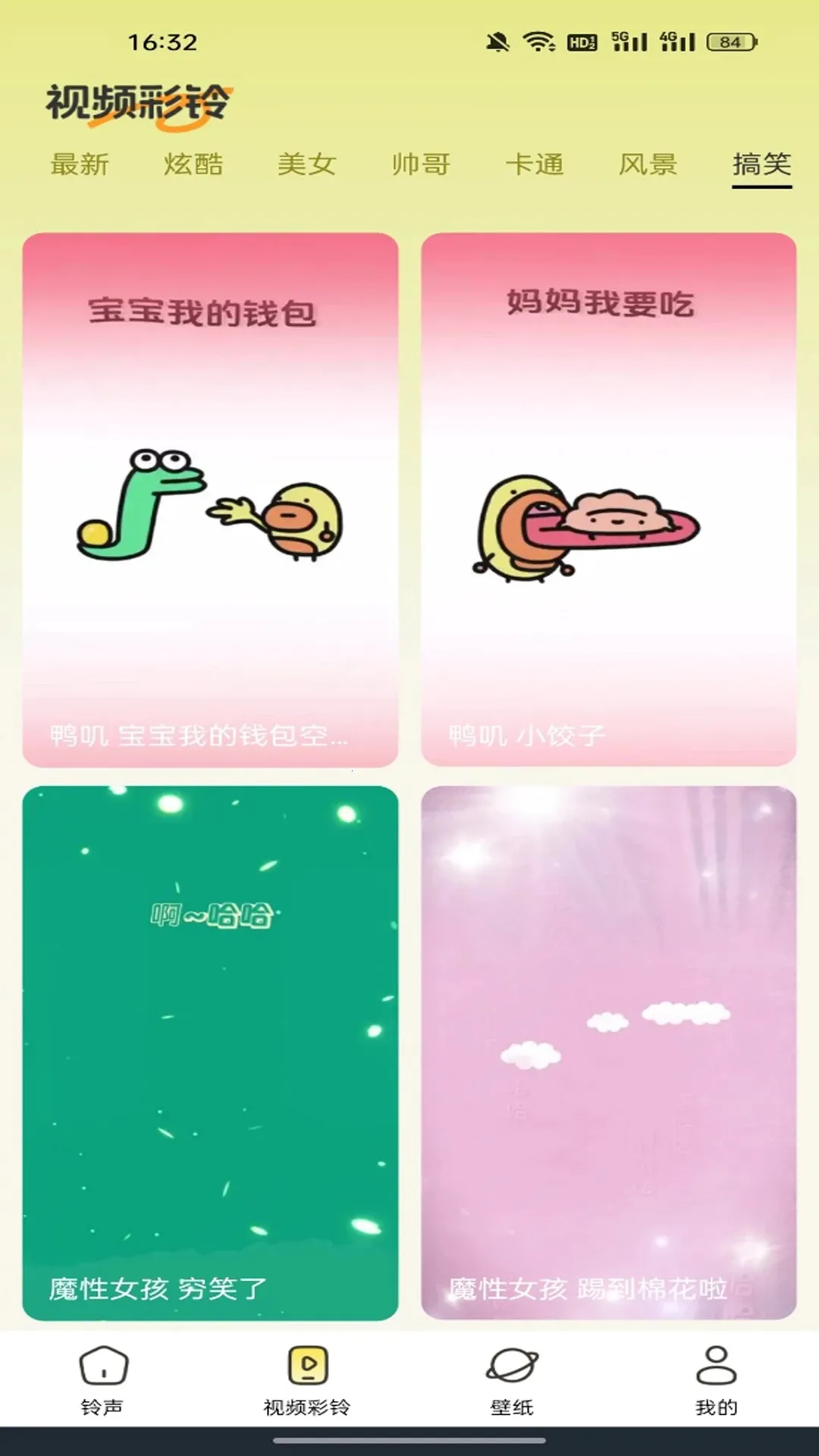Tap the notification bell icon in status bar
The image size is (819, 1456).
click(x=497, y=43)
